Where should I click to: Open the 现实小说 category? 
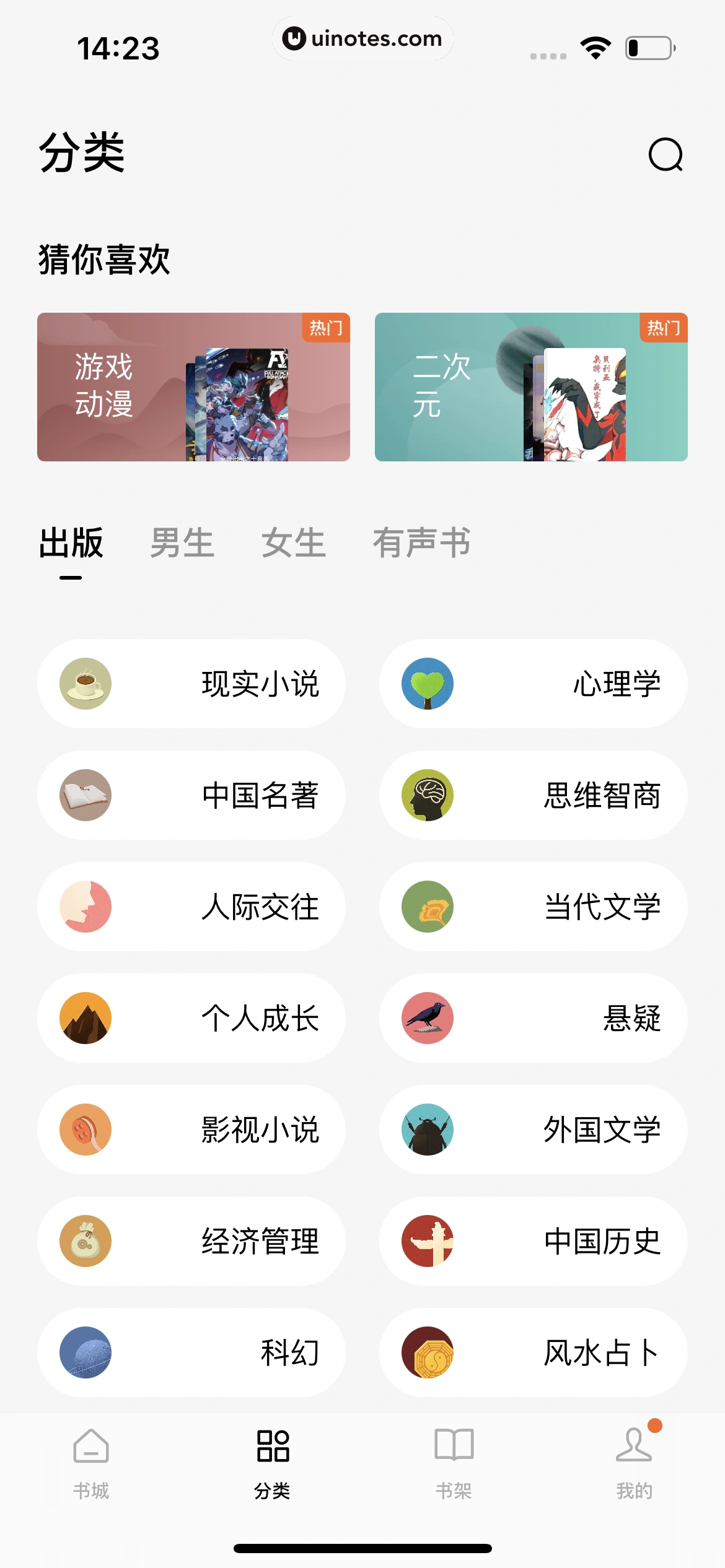tap(191, 684)
